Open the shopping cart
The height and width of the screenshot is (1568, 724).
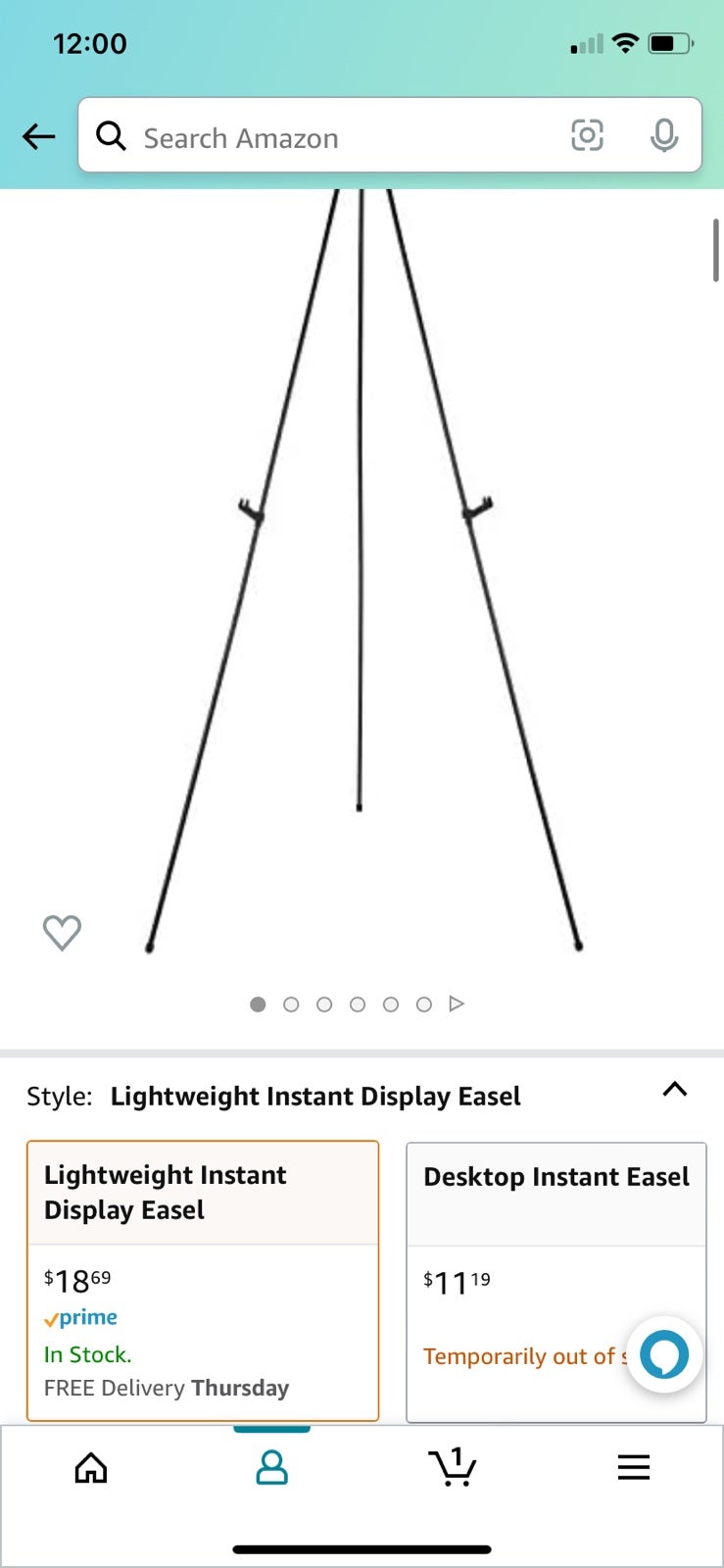click(452, 1467)
